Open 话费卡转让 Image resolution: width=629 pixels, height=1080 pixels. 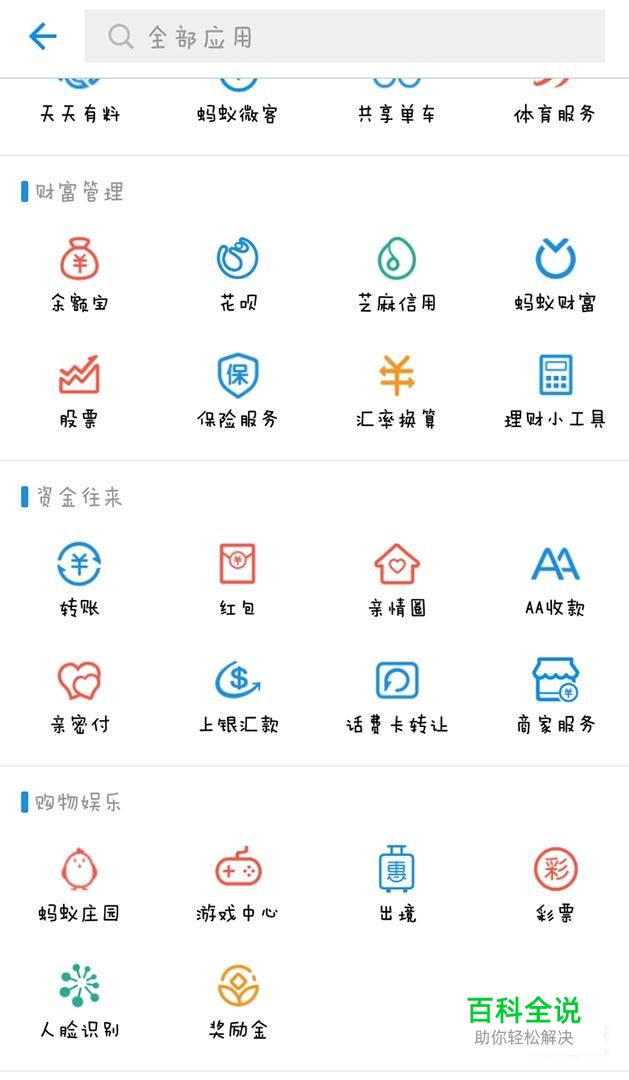point(397,696)
